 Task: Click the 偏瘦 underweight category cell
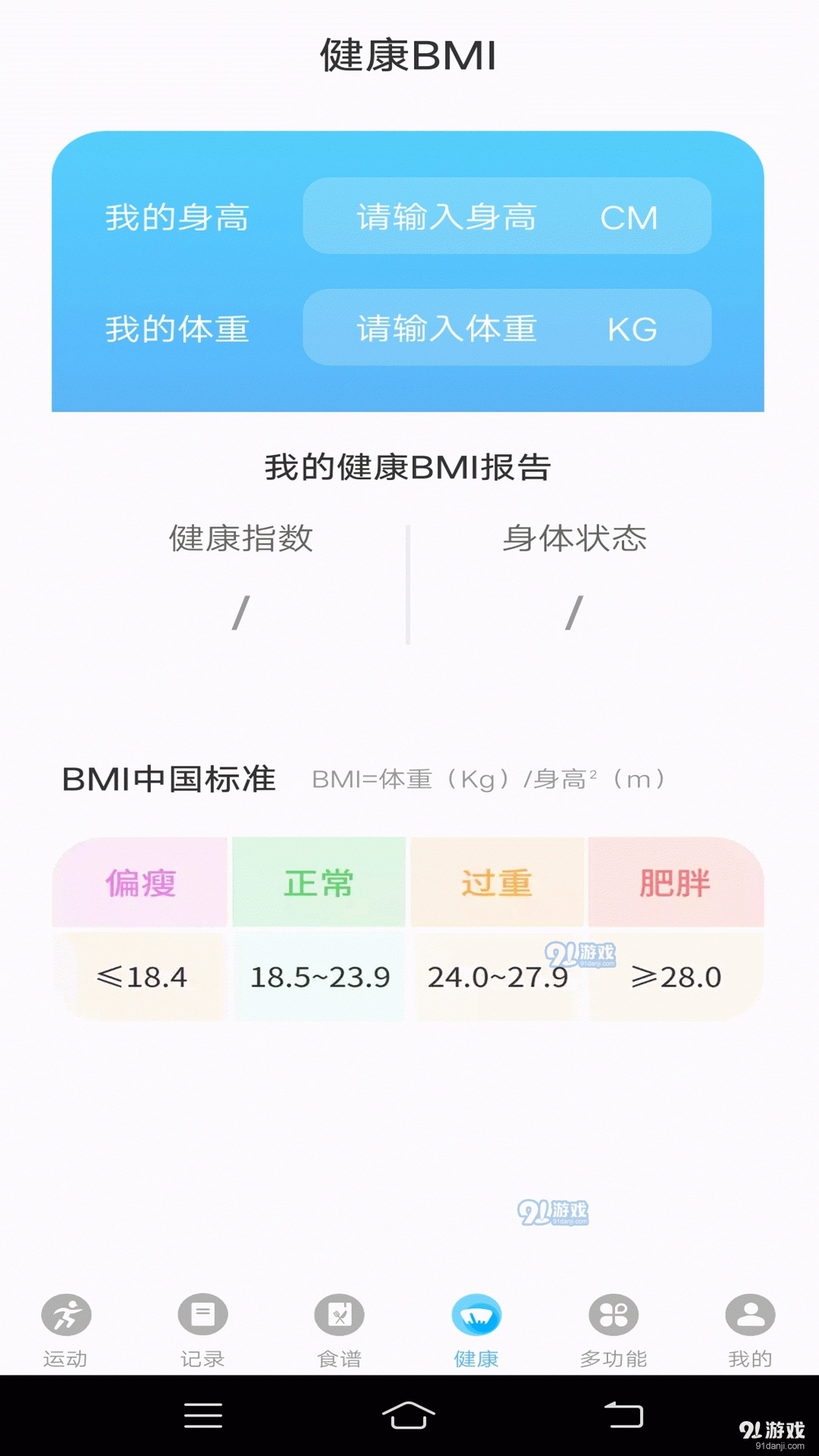(x=140, y=882)
